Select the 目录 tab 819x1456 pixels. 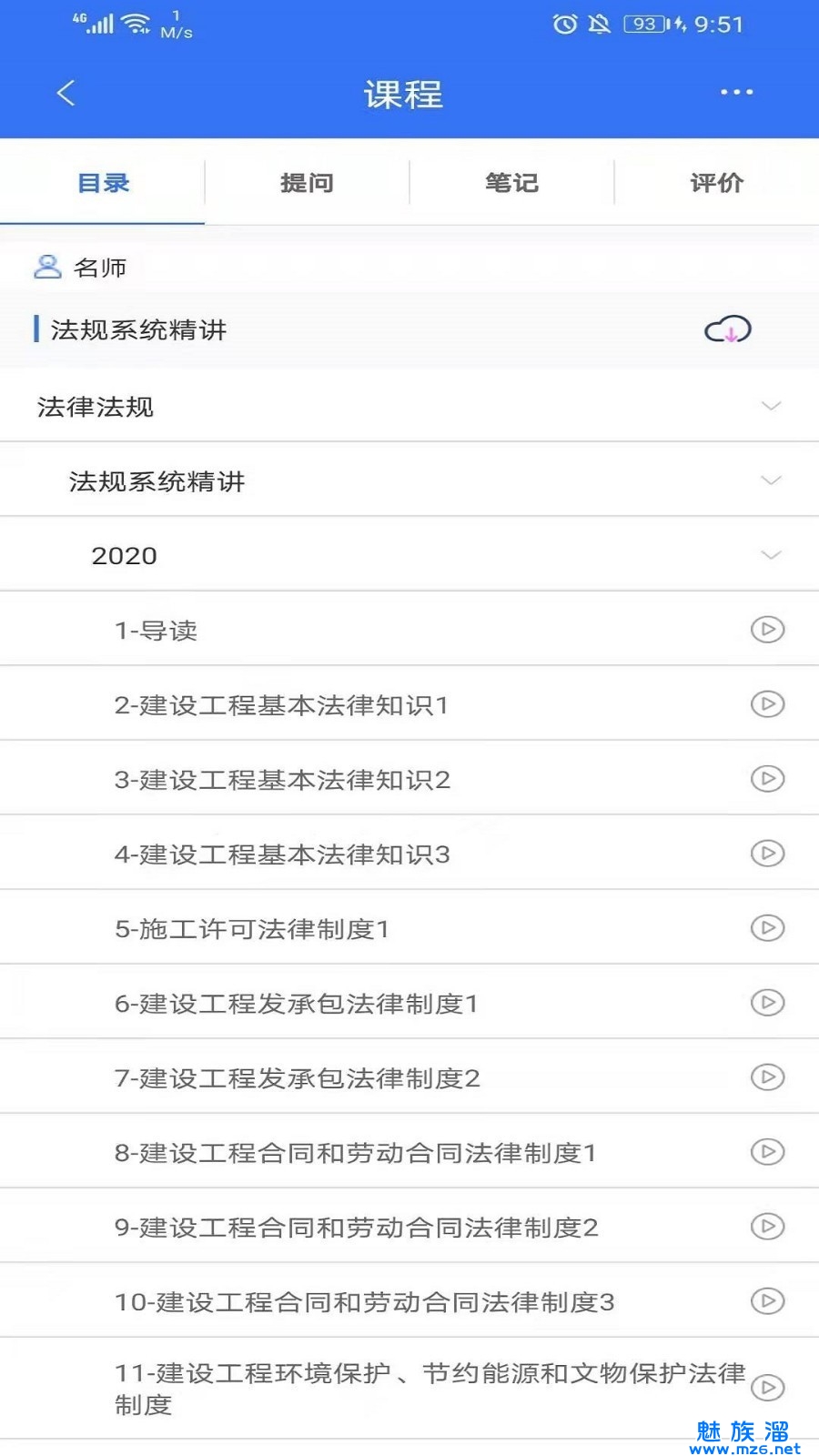(103, 183)
